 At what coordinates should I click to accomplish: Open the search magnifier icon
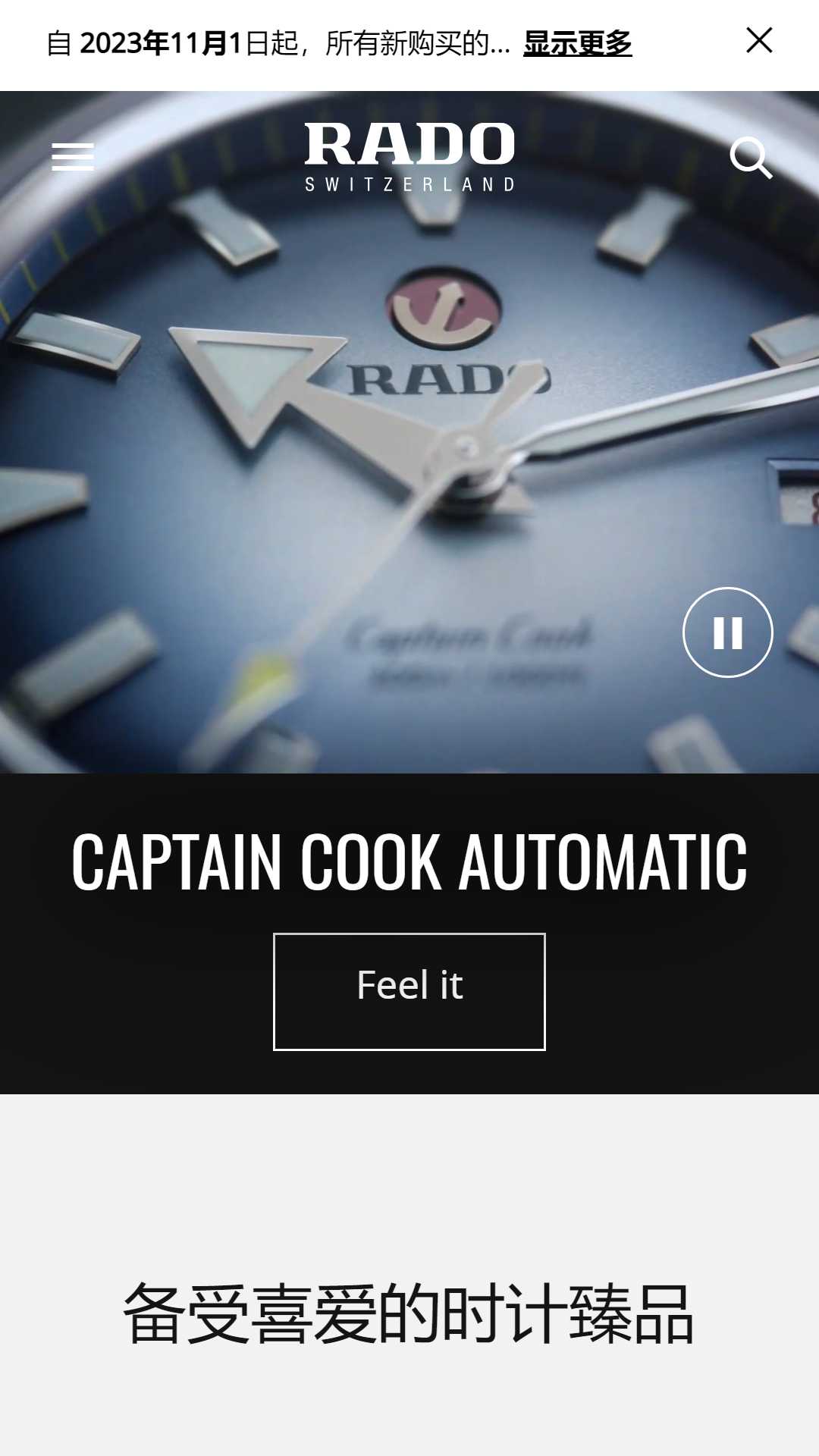751,158
